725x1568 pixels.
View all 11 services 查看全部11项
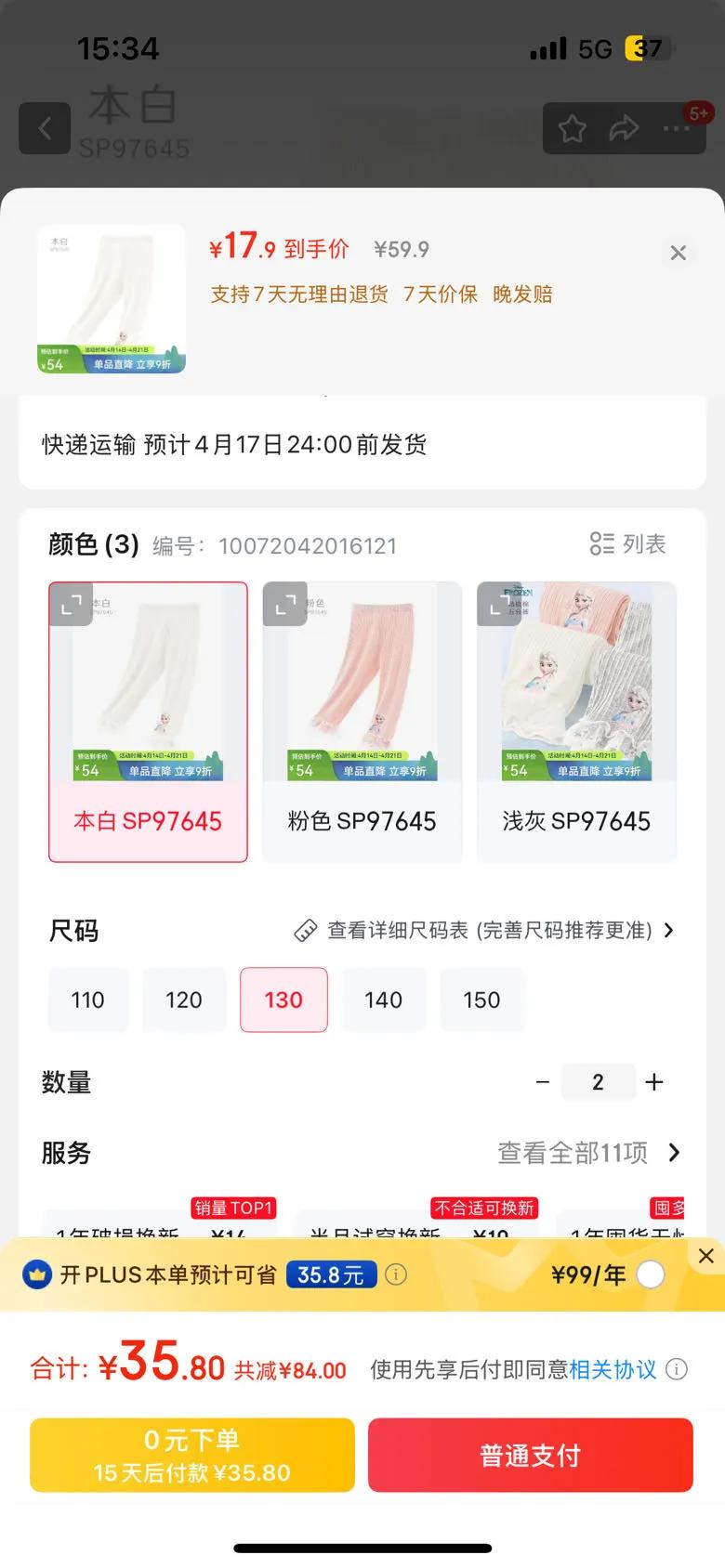pos(589,1153)
